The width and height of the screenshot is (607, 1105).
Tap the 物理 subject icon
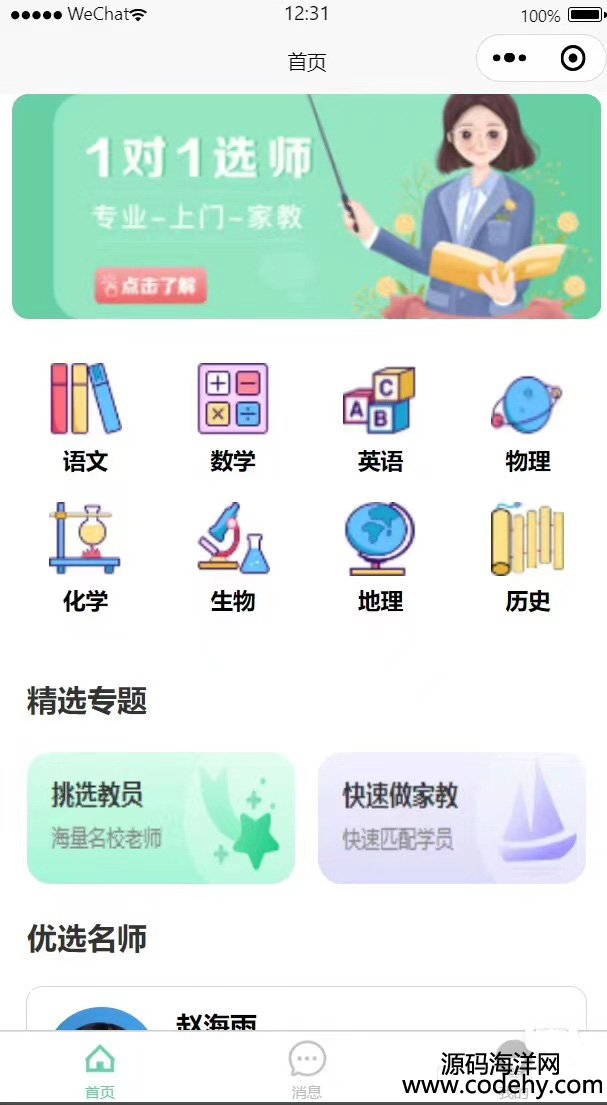click(528, 417)
